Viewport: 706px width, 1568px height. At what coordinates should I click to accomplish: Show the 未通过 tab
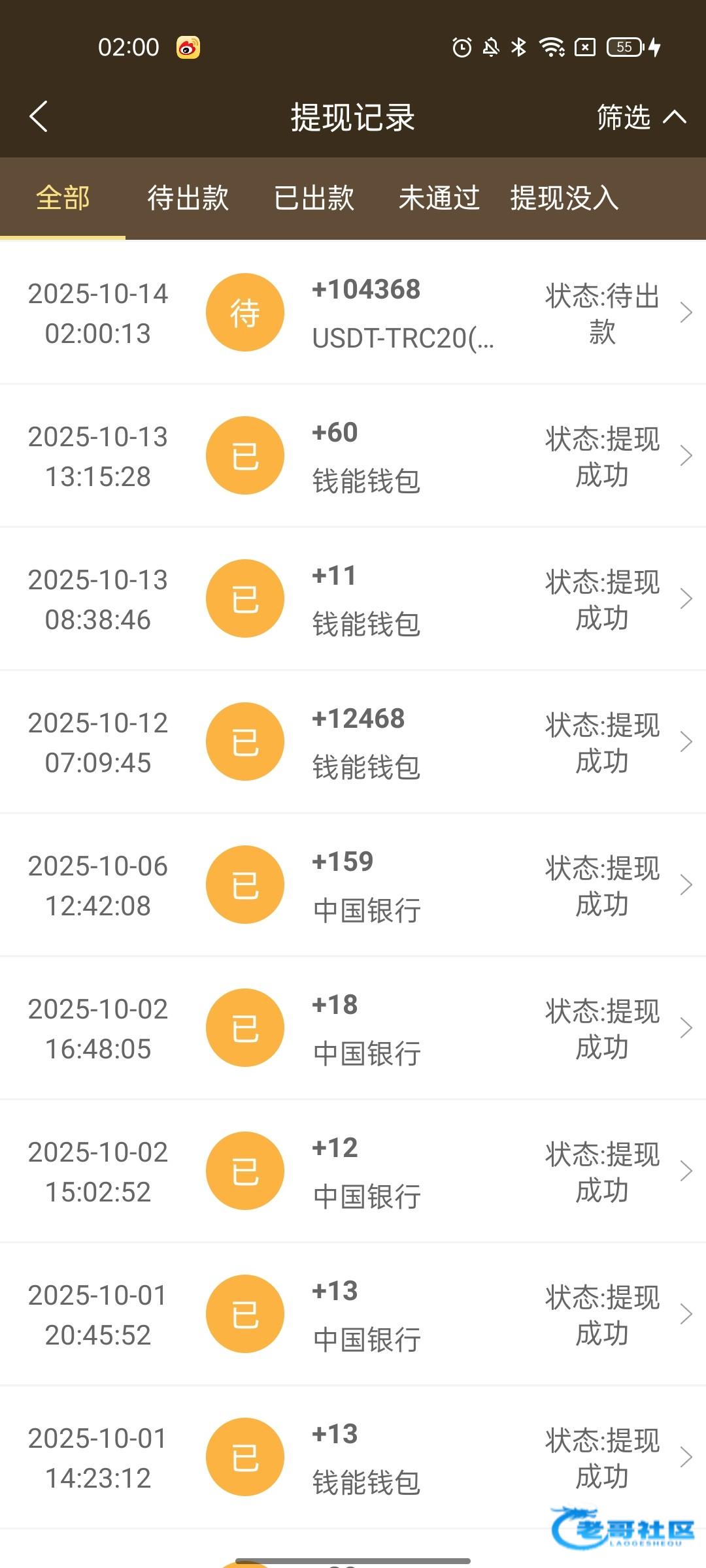pyautogui.click(x=439, y=198)
